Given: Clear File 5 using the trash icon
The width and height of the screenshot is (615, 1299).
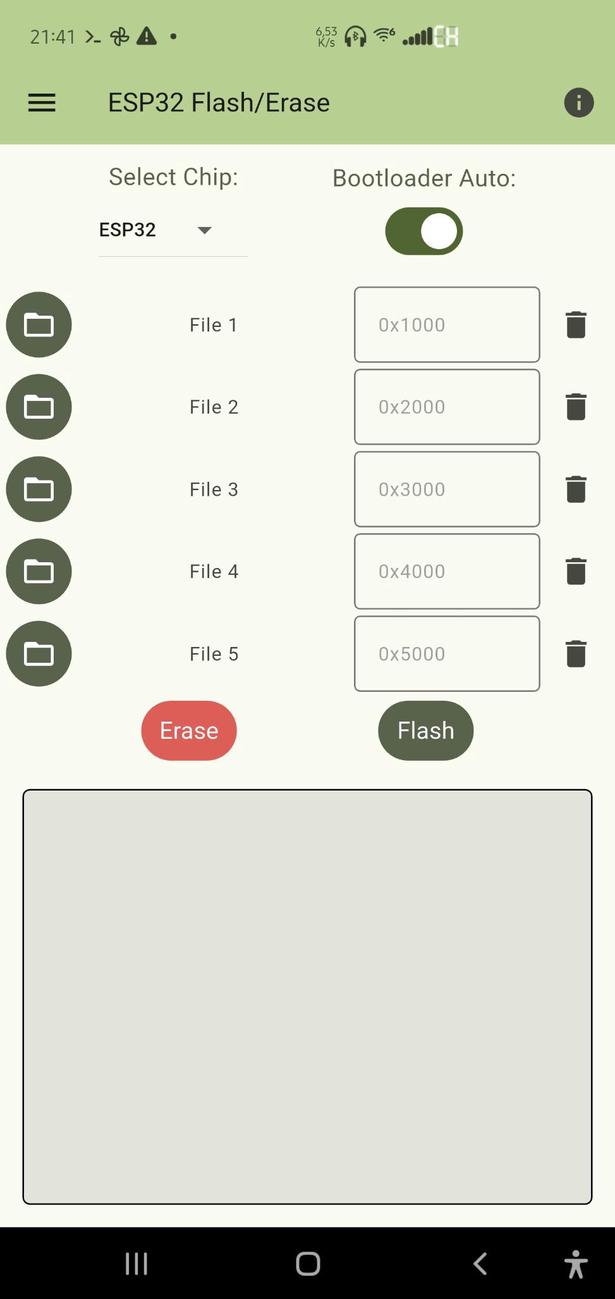Looking at the screenshot, I should point(576,653).
